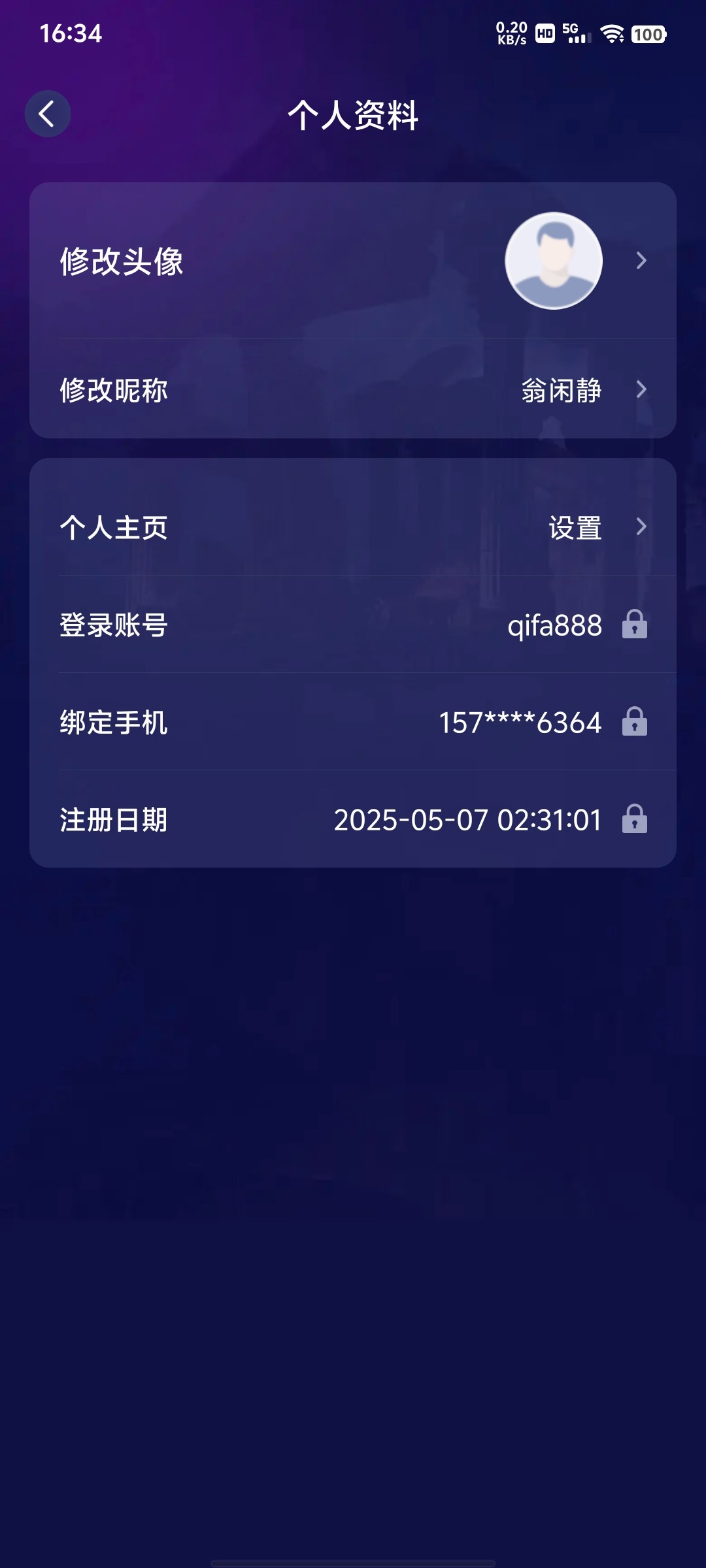Tap the masked phone number 157****6364

[520, 723]
